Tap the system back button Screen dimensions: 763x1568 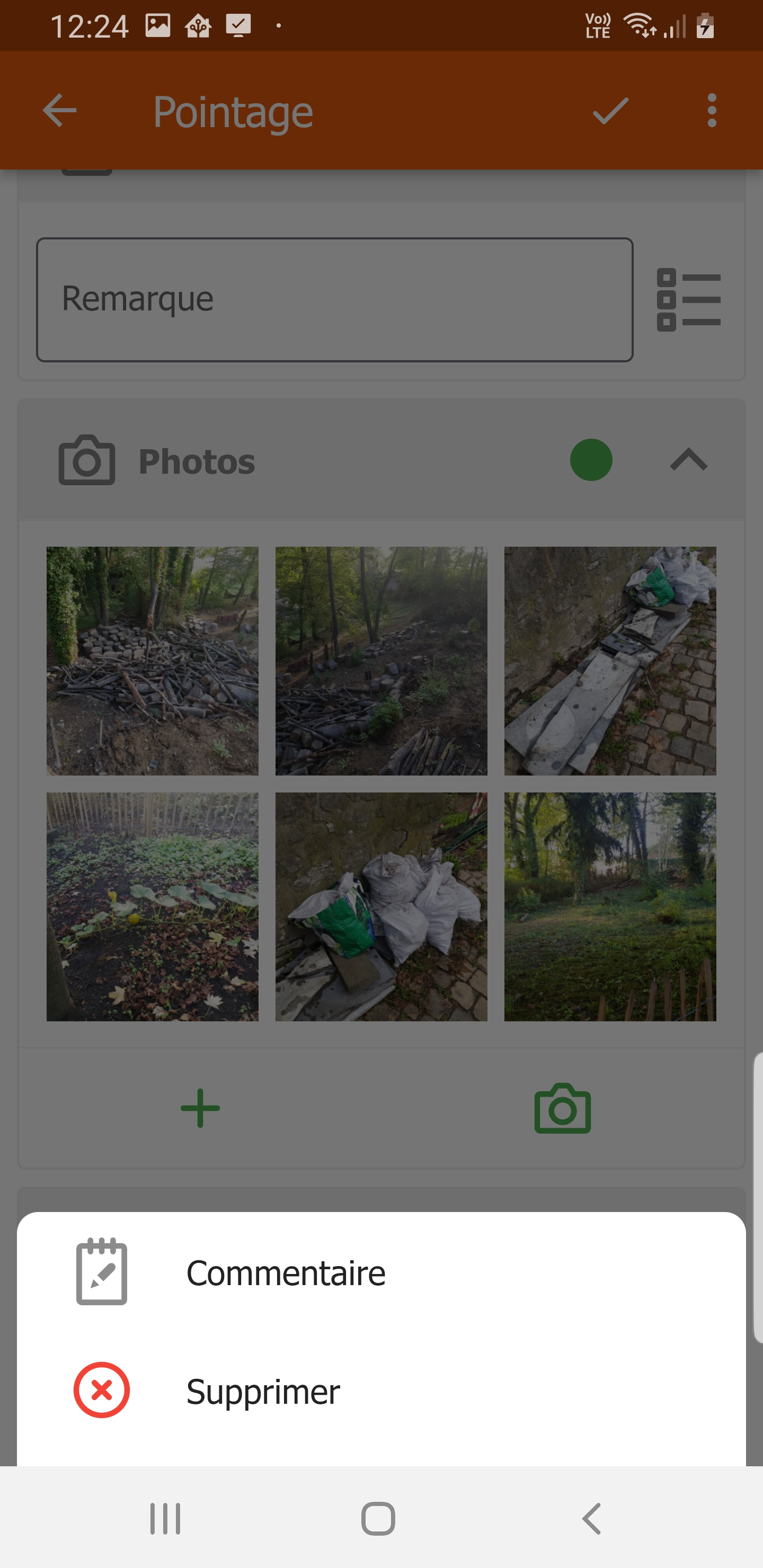[x=591, y=1519]
